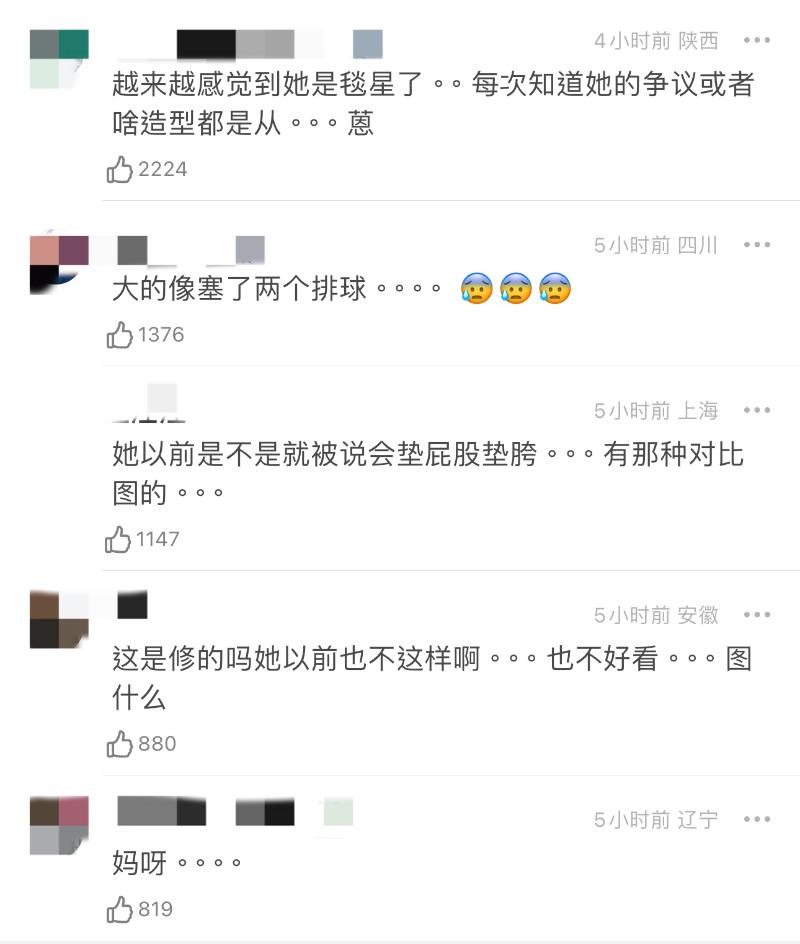View avatar of the 辽宁 commenter
800x944 pixels.
59,825
